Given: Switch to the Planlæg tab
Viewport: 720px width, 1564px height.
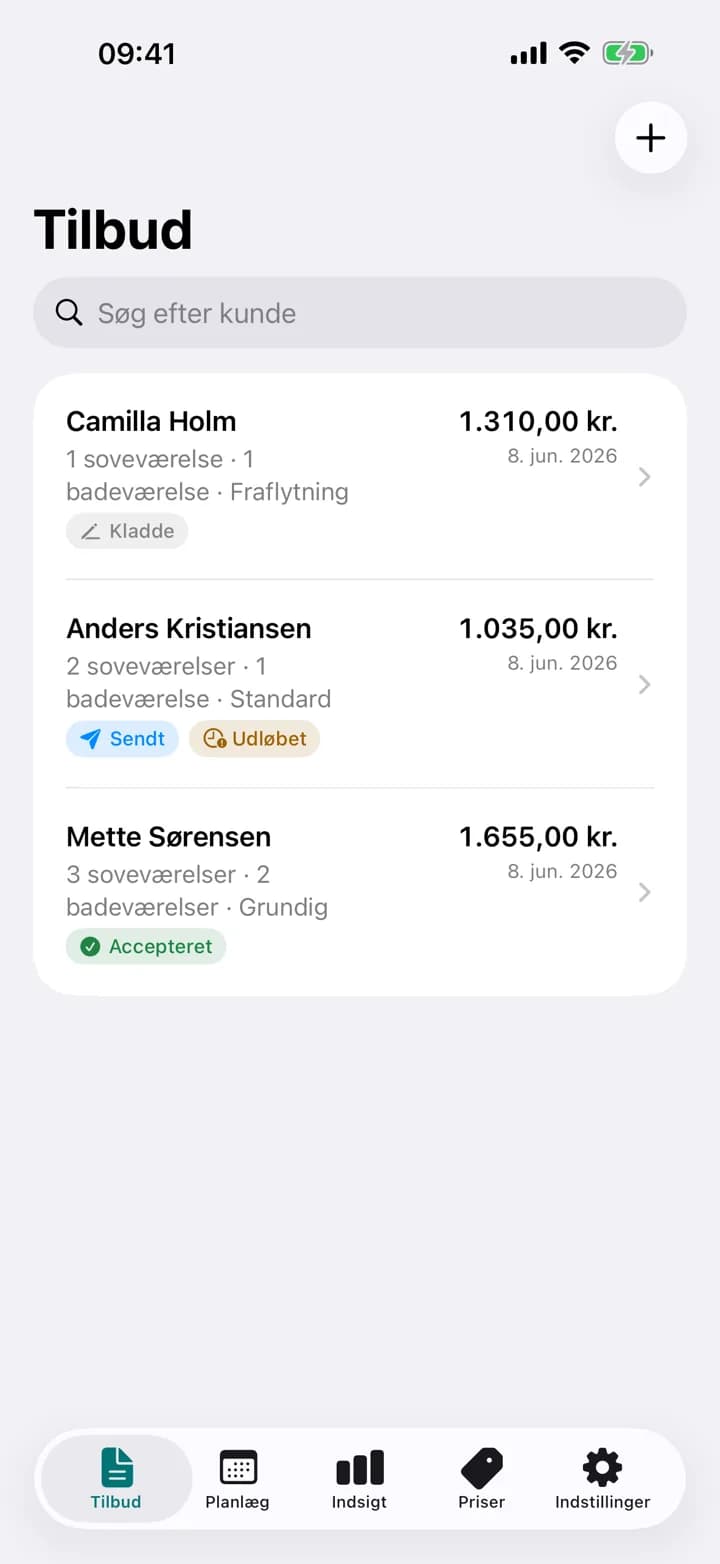Looking at the screenshot, I should coord(237,1479).
